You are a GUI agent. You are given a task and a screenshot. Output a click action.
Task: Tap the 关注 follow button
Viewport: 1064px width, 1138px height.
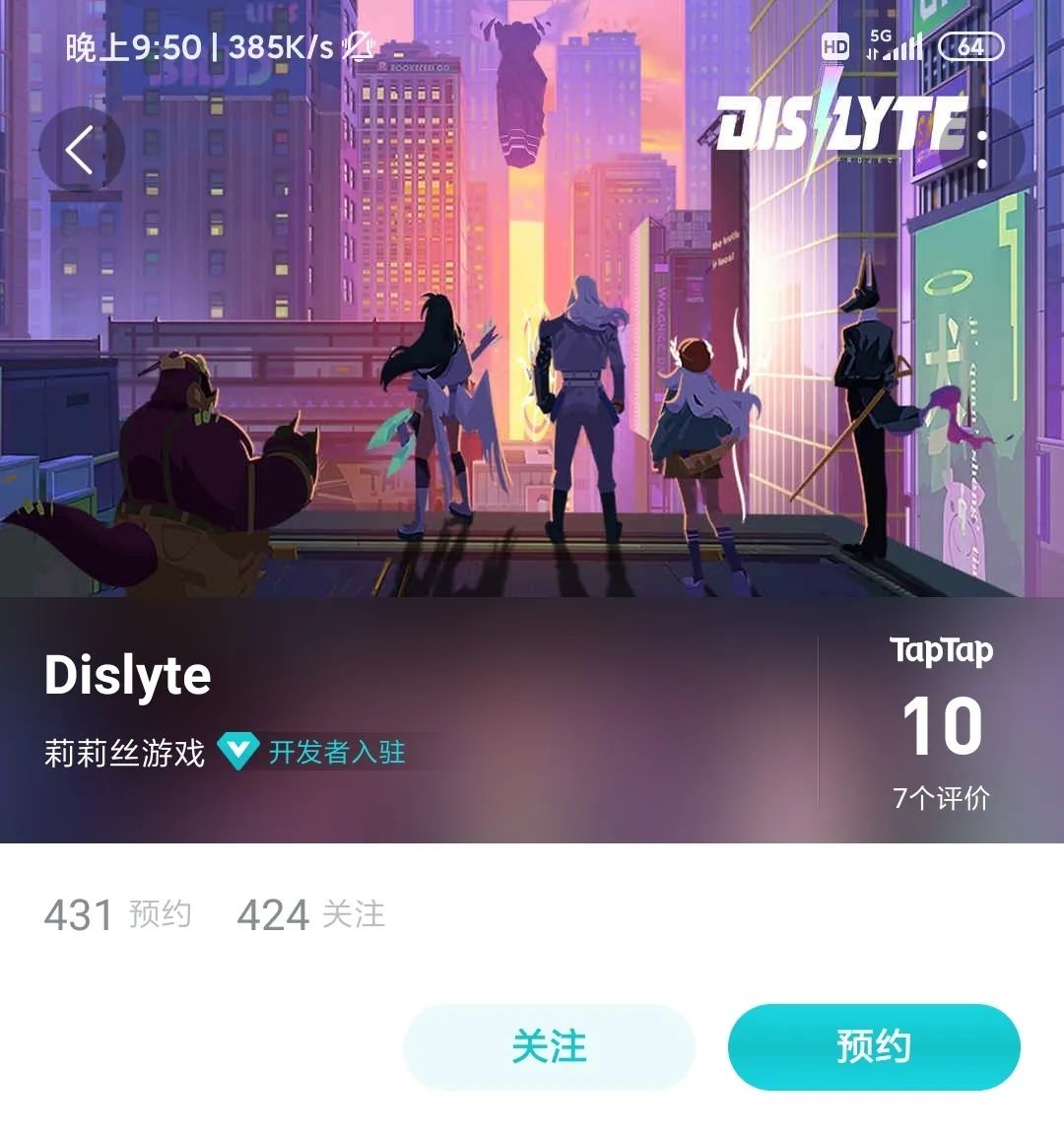pos(549,1046)
